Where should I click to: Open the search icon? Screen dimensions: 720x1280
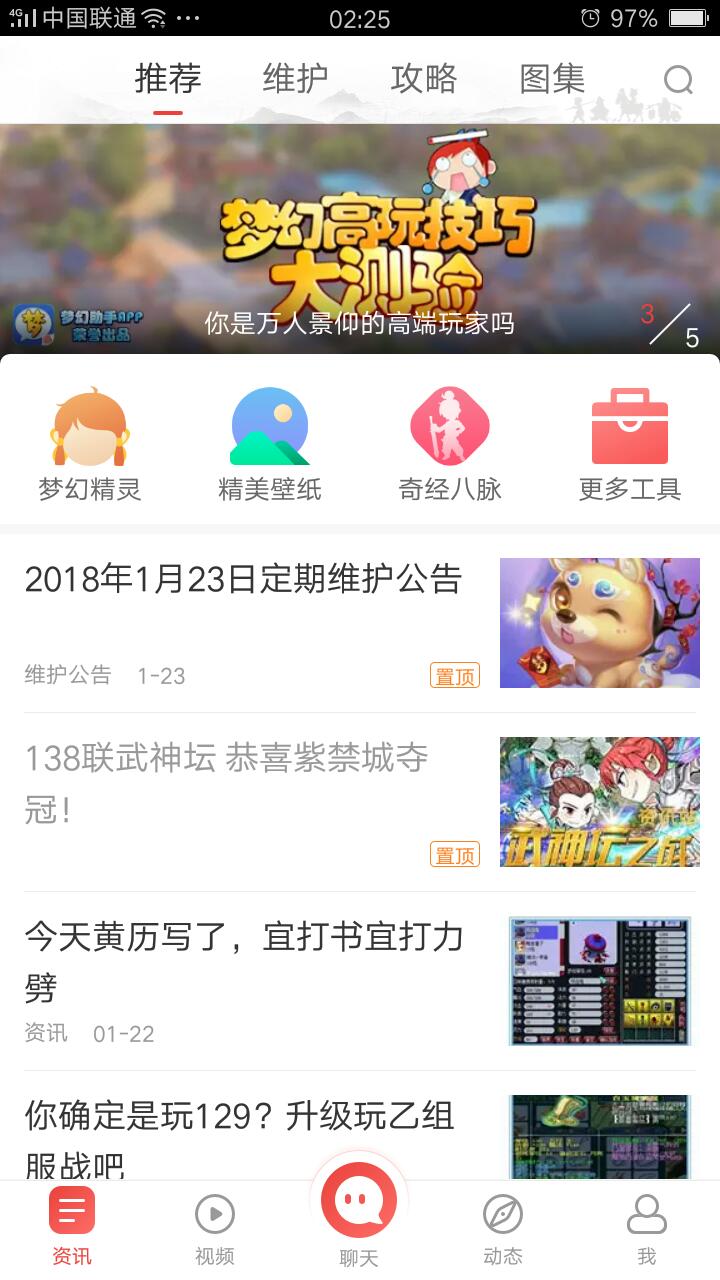click(x=678, y=80)
